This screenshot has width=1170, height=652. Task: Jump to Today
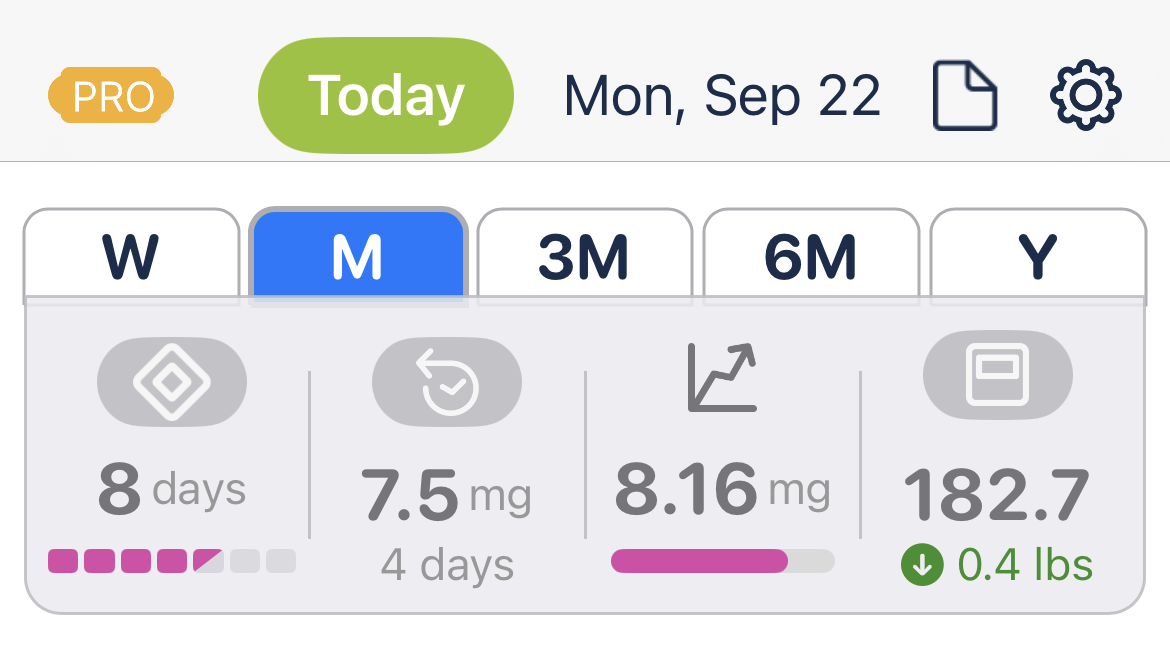[x=386, y=96]
